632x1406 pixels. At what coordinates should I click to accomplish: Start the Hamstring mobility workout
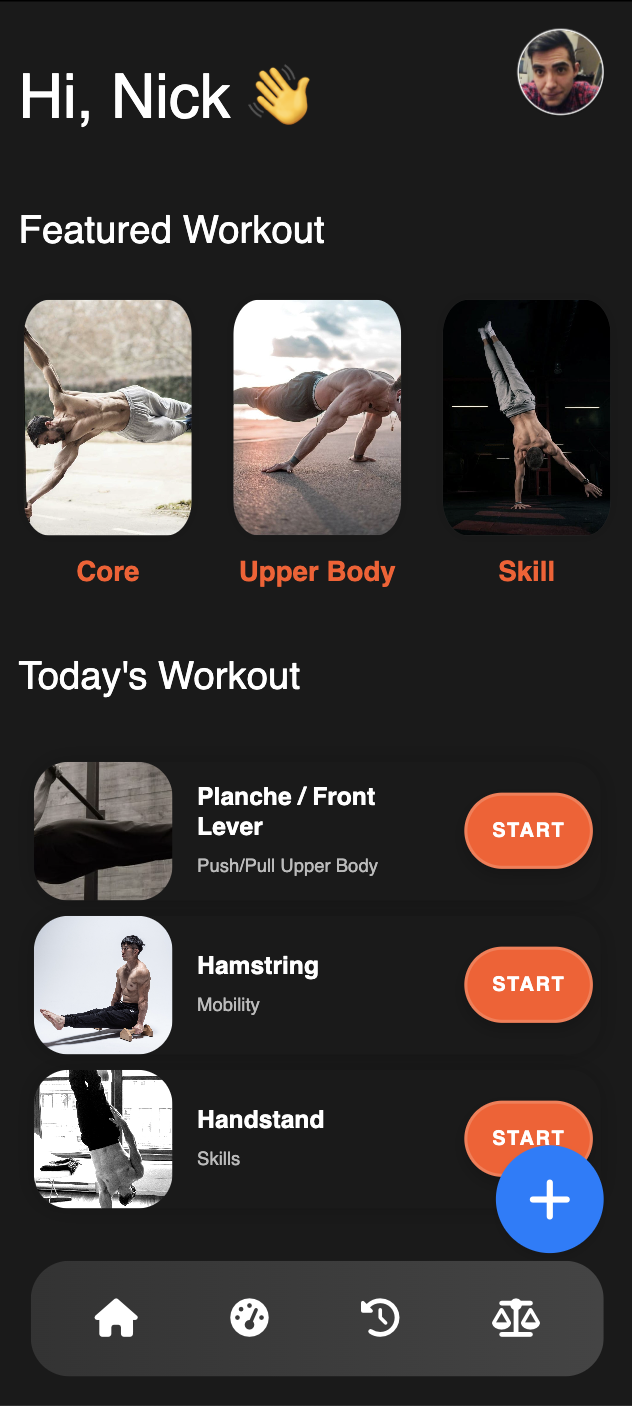click(x=528, y=984)
